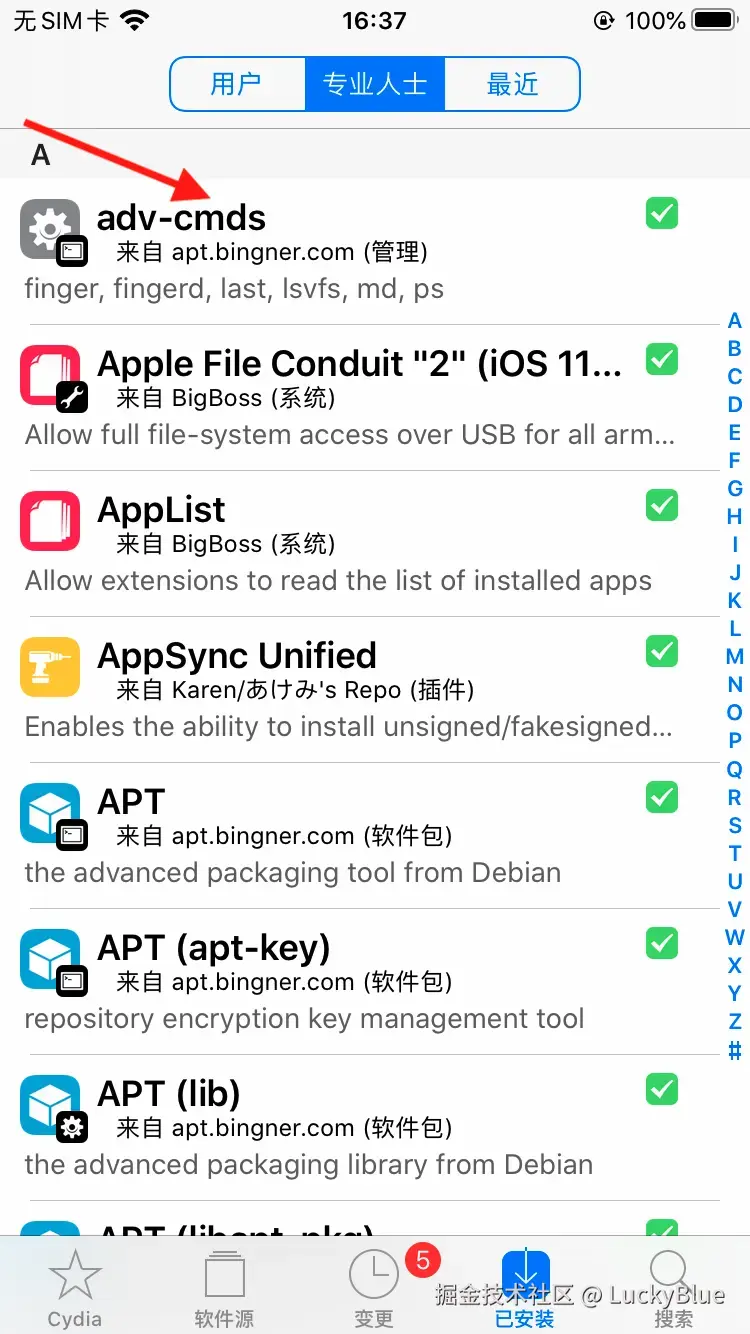This screenshot has height=1334, width=750.
Task: Switch to the 用户 segment
Action: point(237,84)
